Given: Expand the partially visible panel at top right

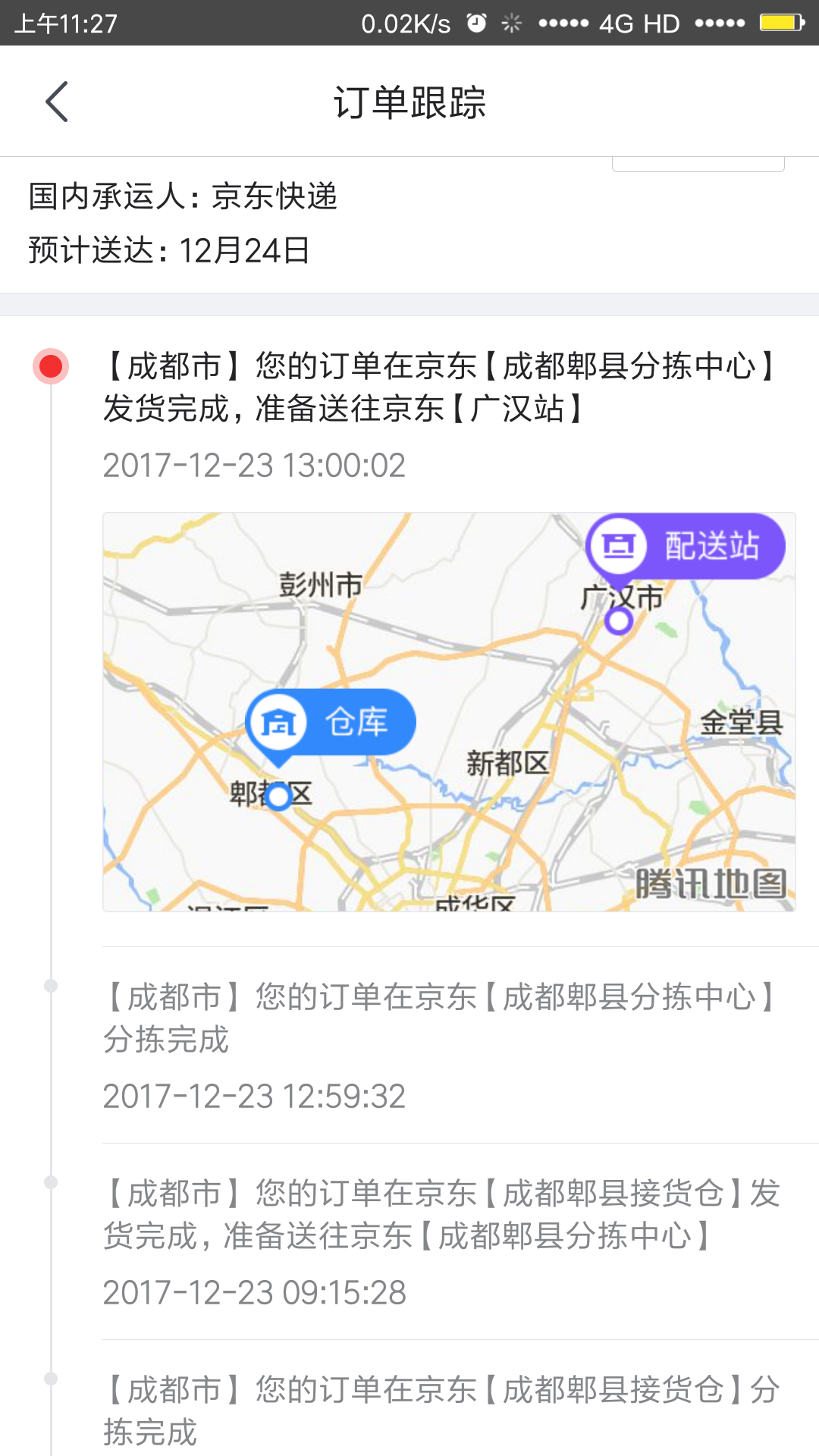Looking at the screenshot, I should 698,161.
